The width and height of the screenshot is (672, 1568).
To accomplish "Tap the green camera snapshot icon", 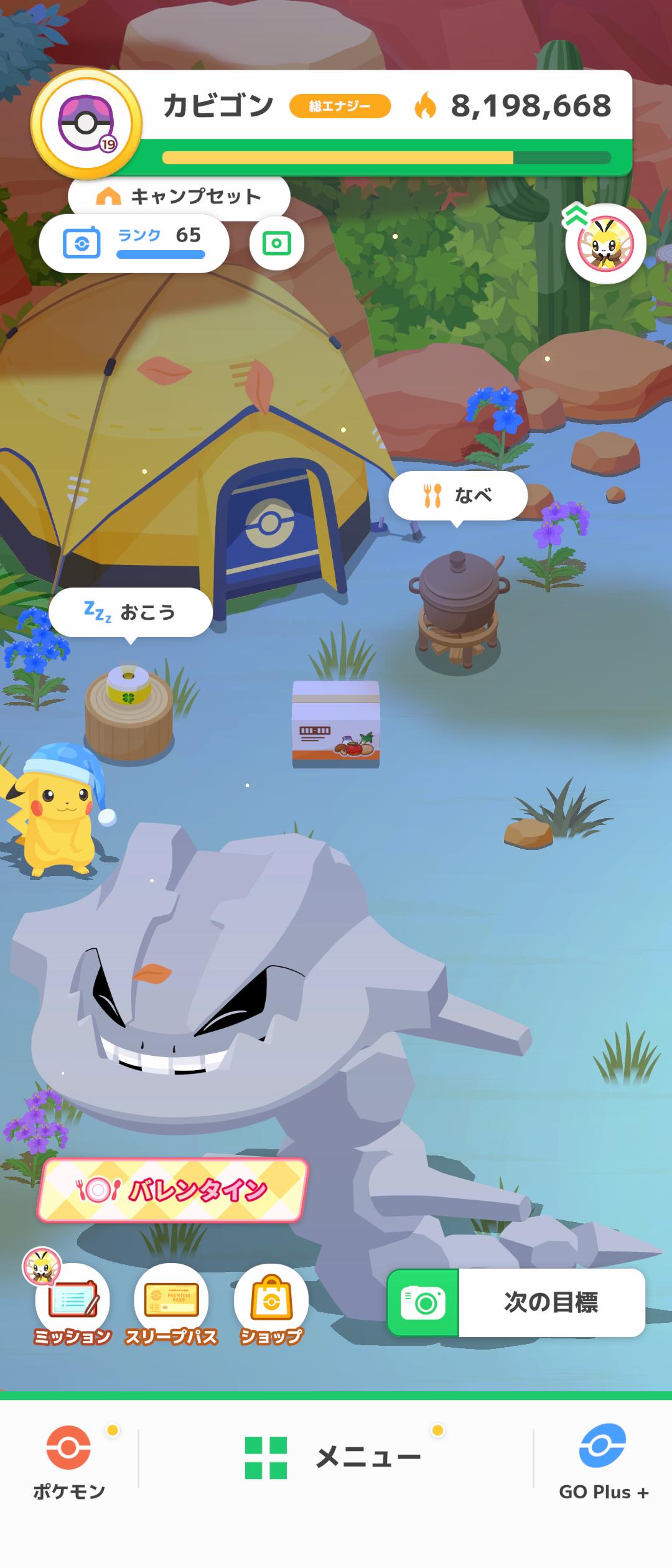I will coord(277,243).
